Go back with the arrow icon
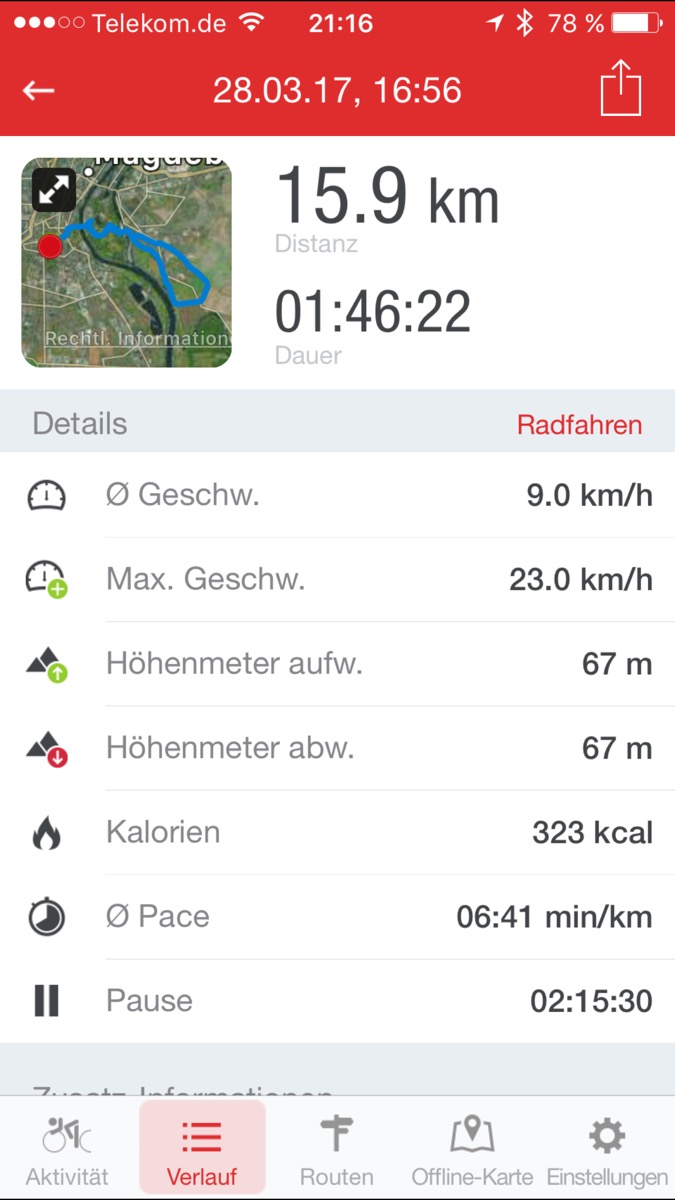The width and height of the screenshot is (675, 1200). (x=38, y=91)
